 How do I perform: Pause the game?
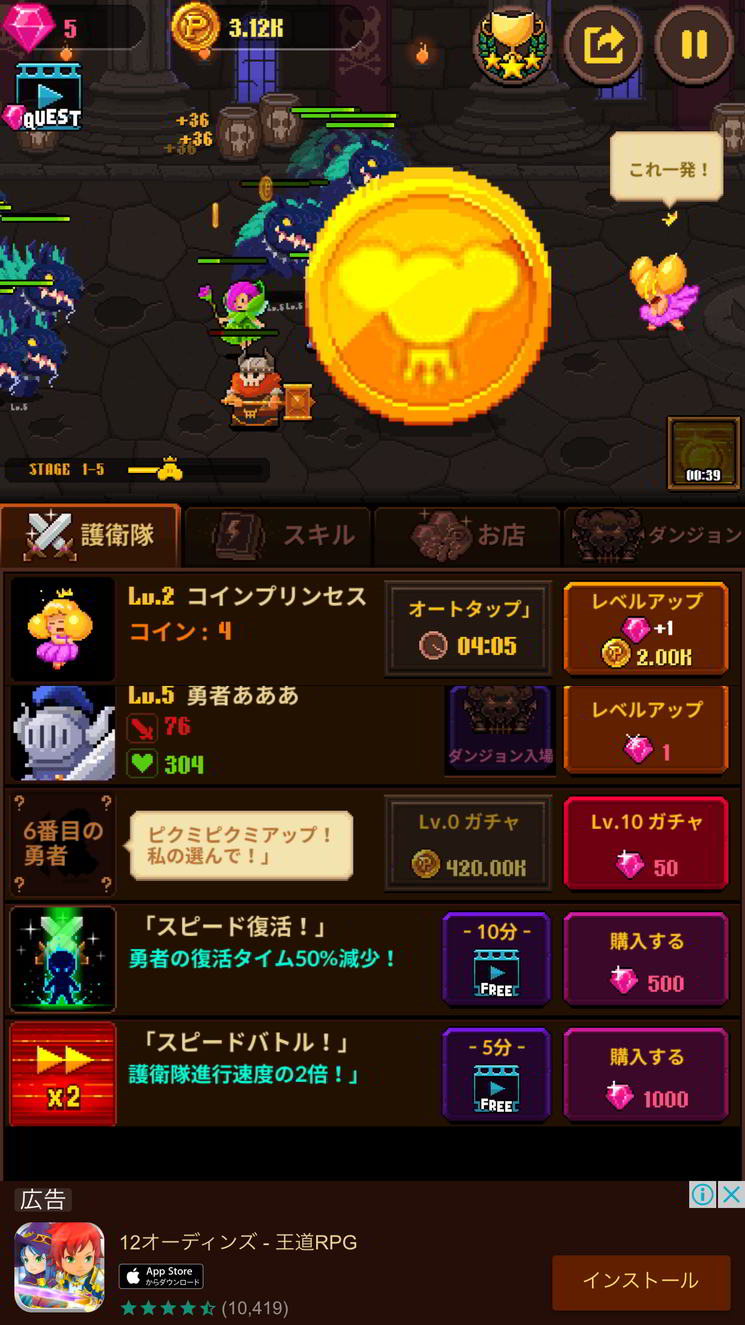tap(694, 44)
